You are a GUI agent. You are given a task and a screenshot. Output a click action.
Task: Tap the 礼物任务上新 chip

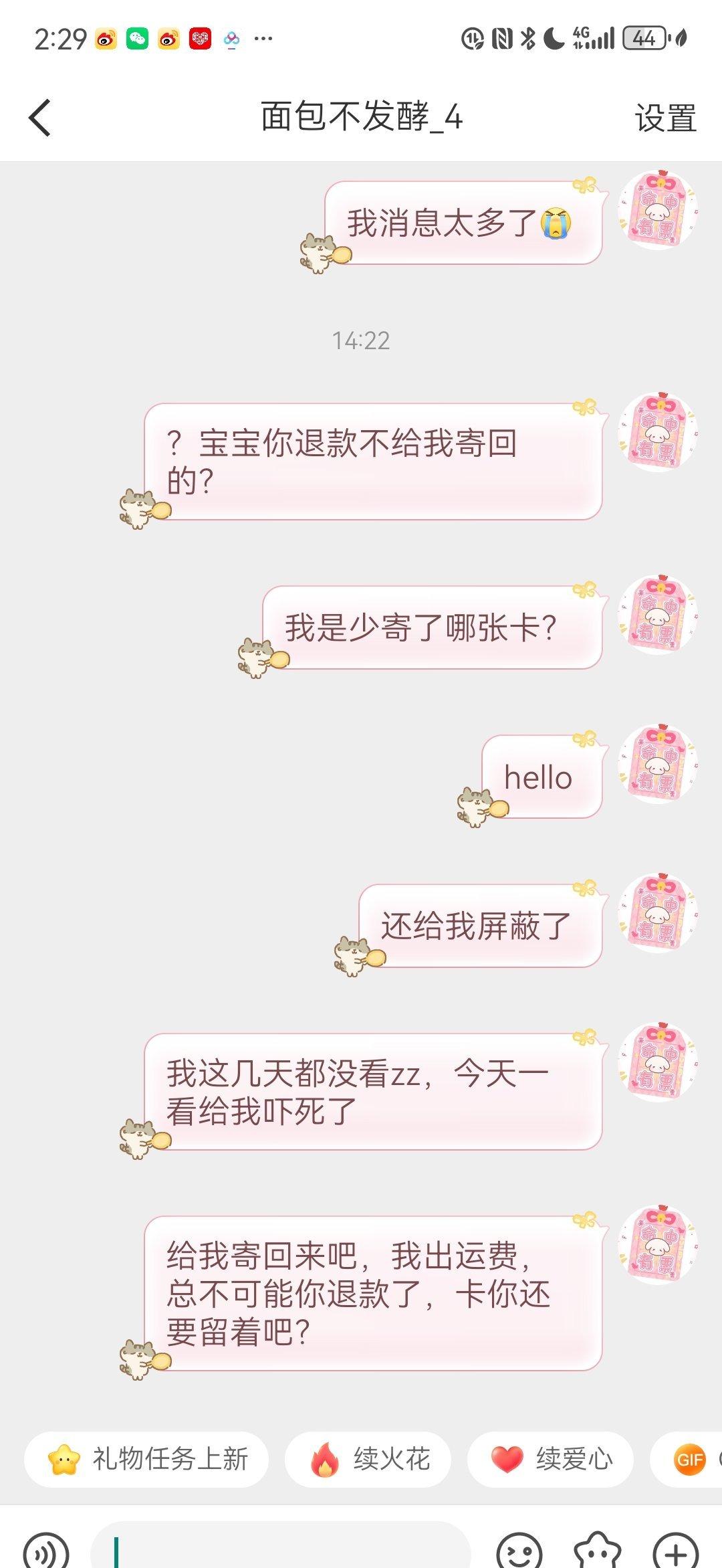147,1459
